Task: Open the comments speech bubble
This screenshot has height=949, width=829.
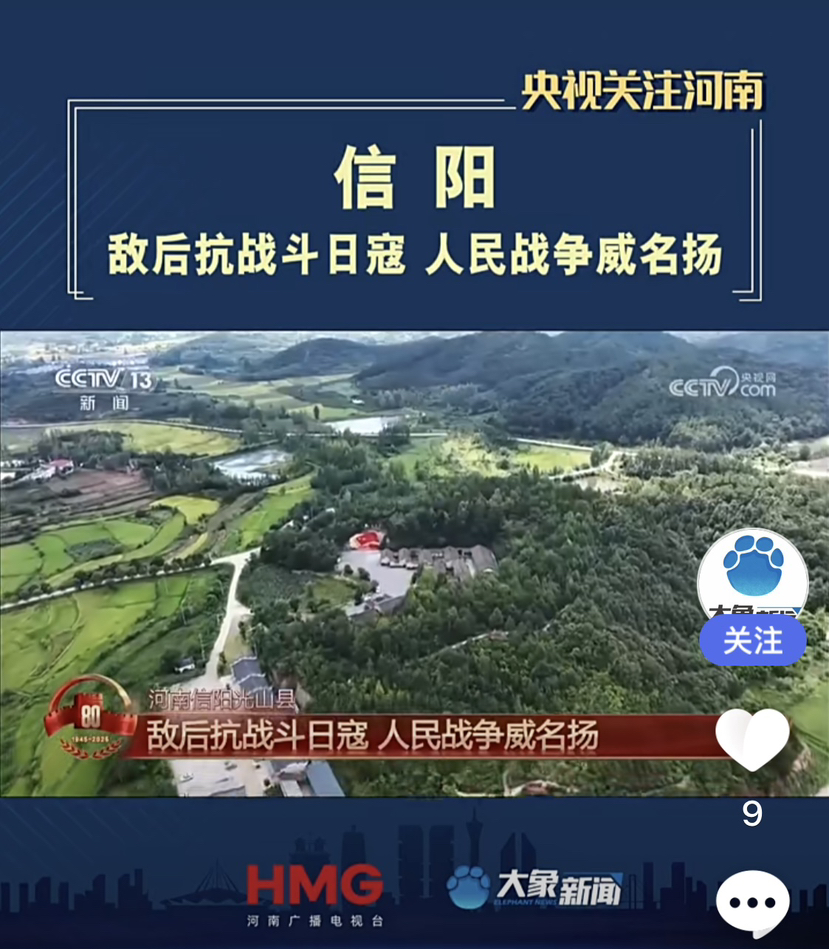Action: [x=752, y=901]
